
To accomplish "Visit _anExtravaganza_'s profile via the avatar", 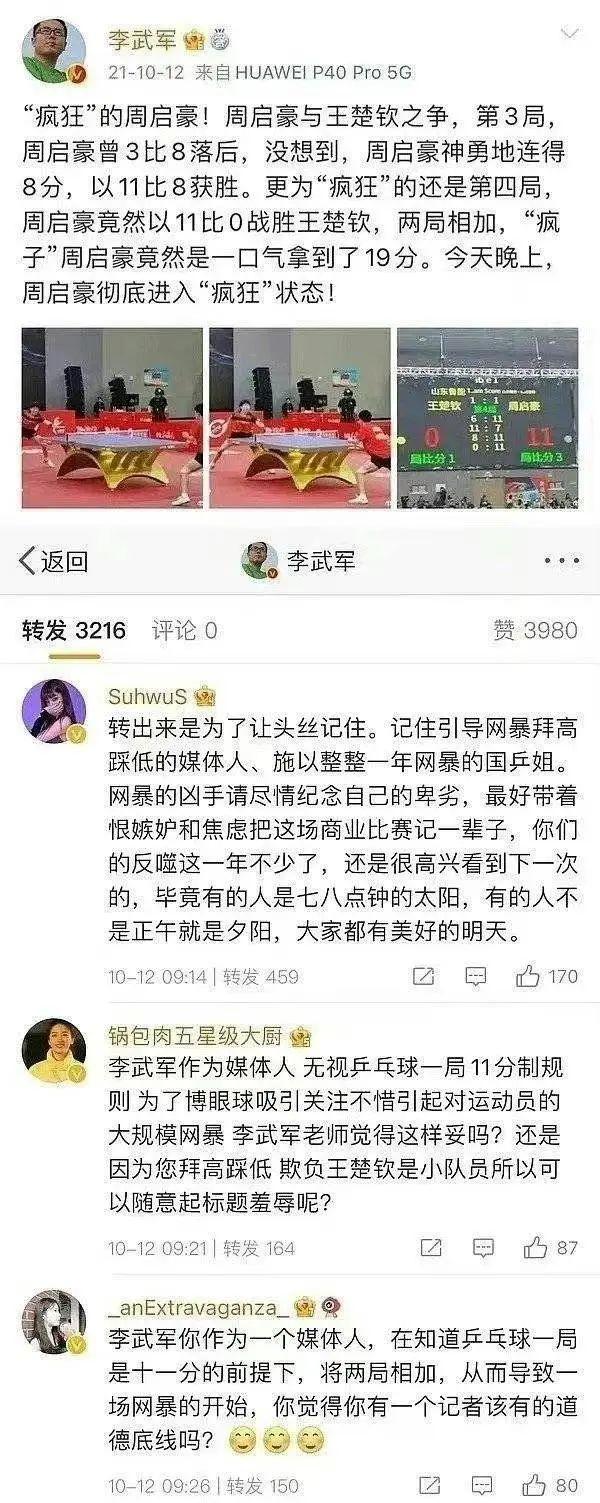I will 53,1322.
